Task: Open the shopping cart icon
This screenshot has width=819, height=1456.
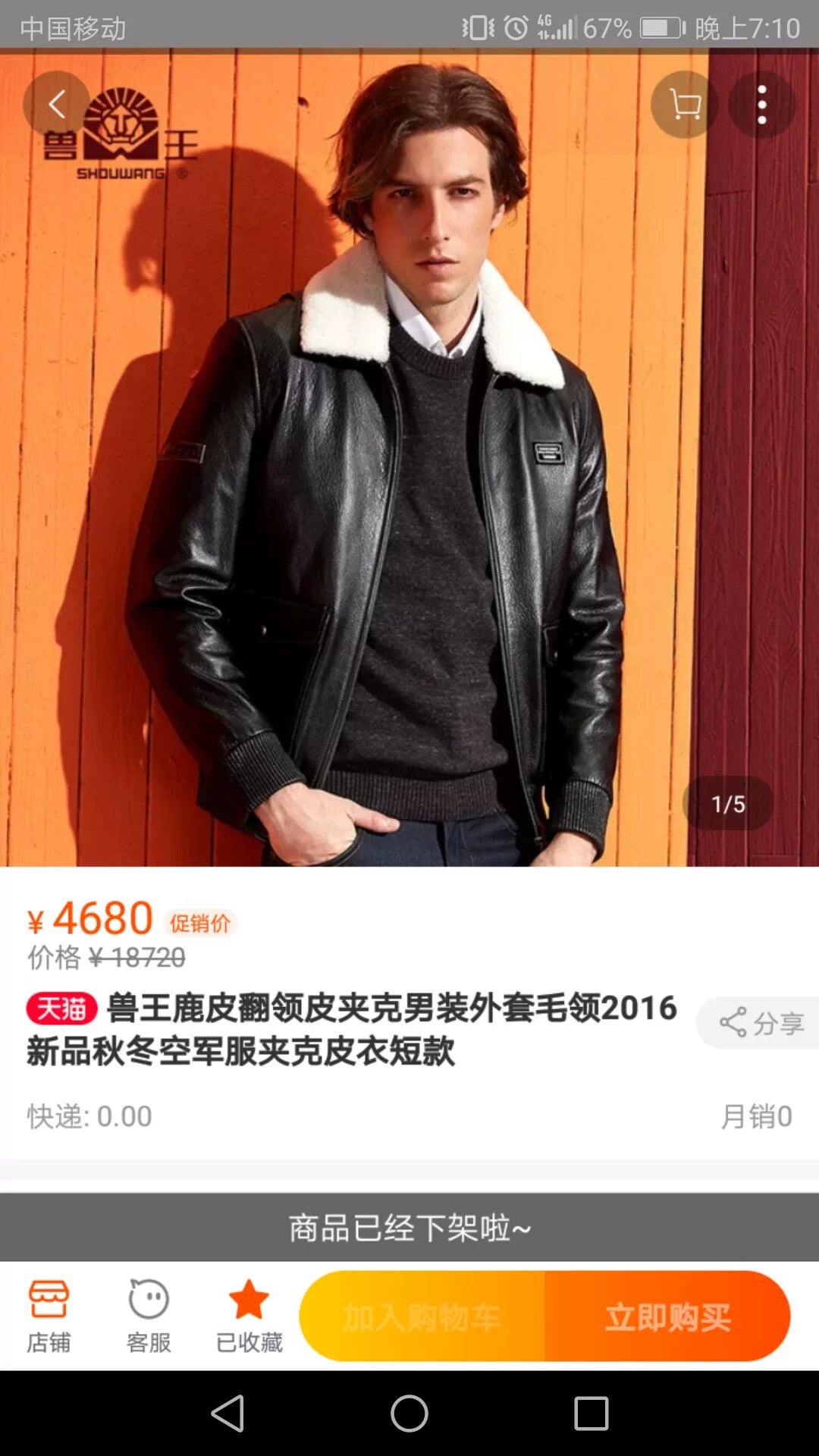Action: tap(684, 105)
